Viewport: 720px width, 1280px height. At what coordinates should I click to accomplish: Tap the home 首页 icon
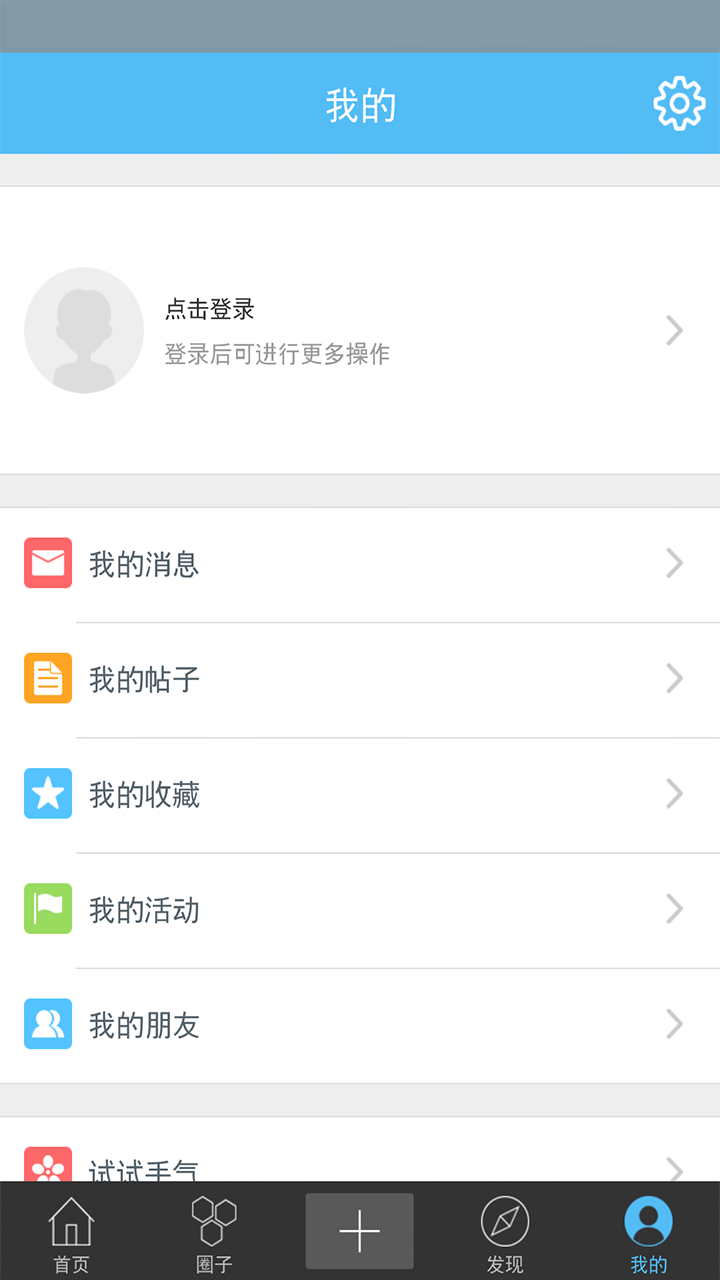tap(70, 1221)
